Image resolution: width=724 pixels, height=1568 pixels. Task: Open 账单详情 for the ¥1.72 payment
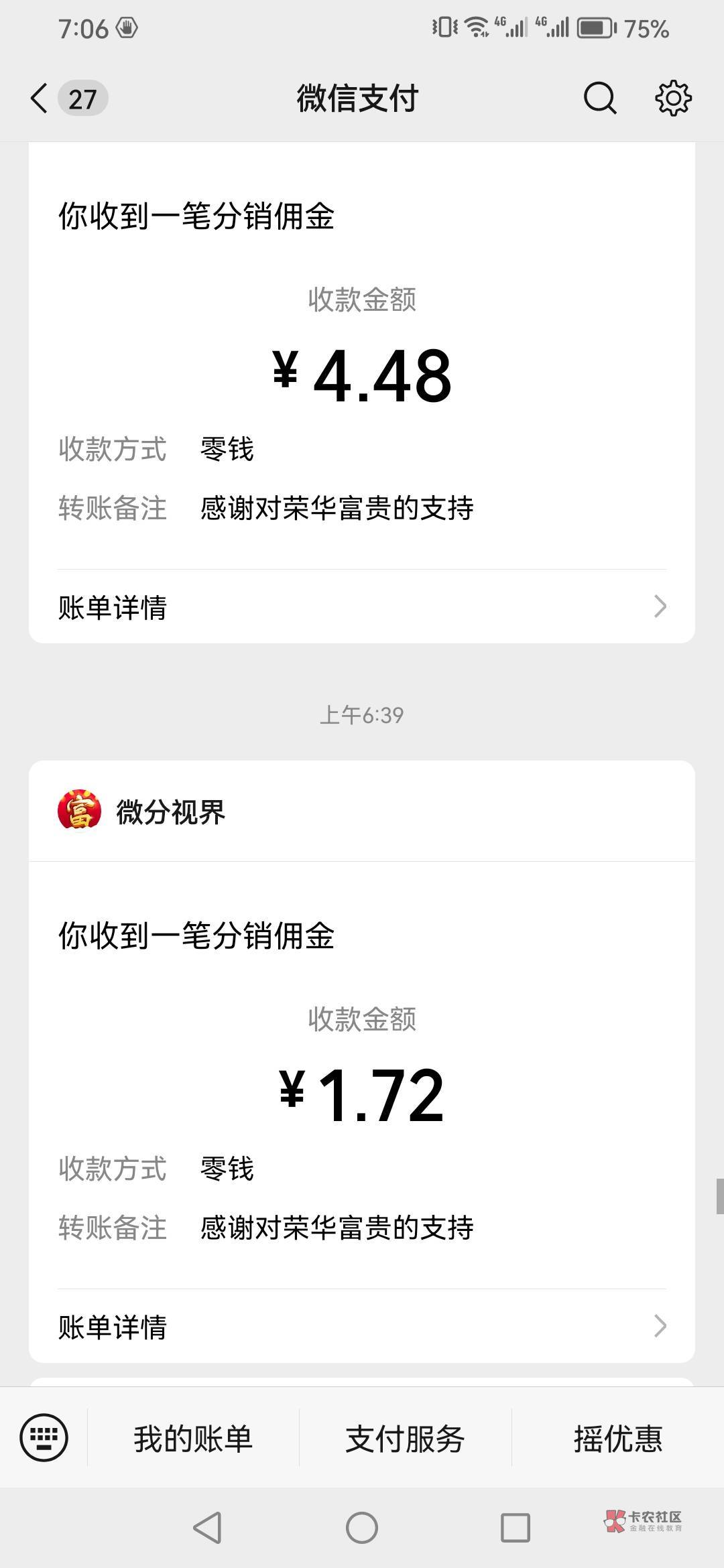[362, 1327]
